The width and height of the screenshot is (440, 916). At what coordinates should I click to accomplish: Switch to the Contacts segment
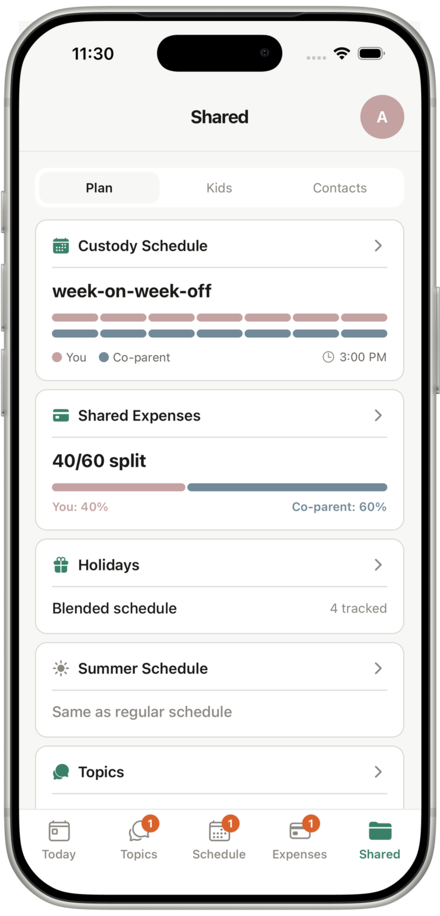click(x=339, y=188)
